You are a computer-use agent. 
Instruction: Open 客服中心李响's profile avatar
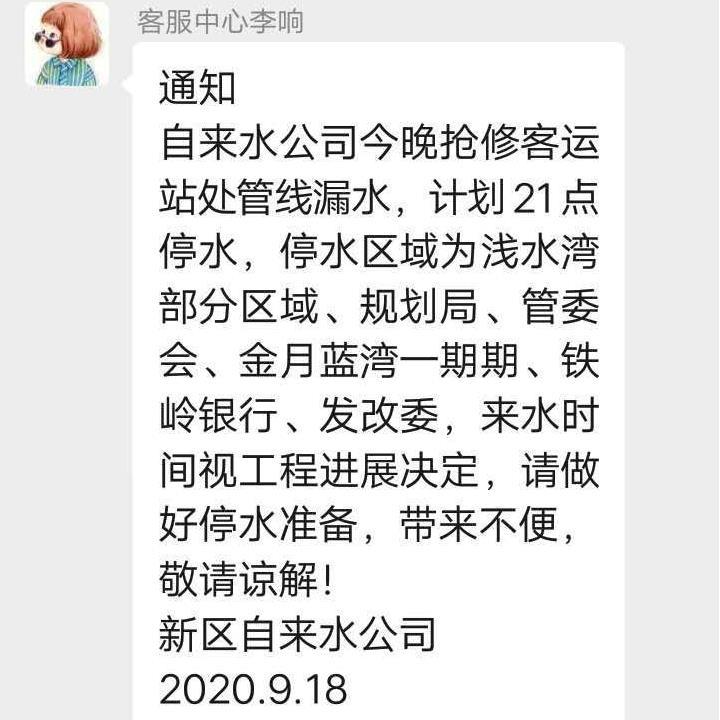point(67,45)
